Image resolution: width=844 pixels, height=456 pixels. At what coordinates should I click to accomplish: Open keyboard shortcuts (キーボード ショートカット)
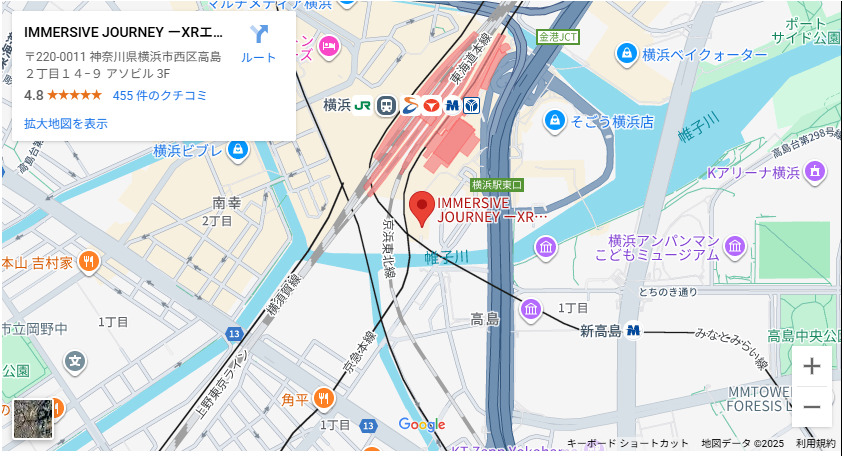(x=627, y=443)
